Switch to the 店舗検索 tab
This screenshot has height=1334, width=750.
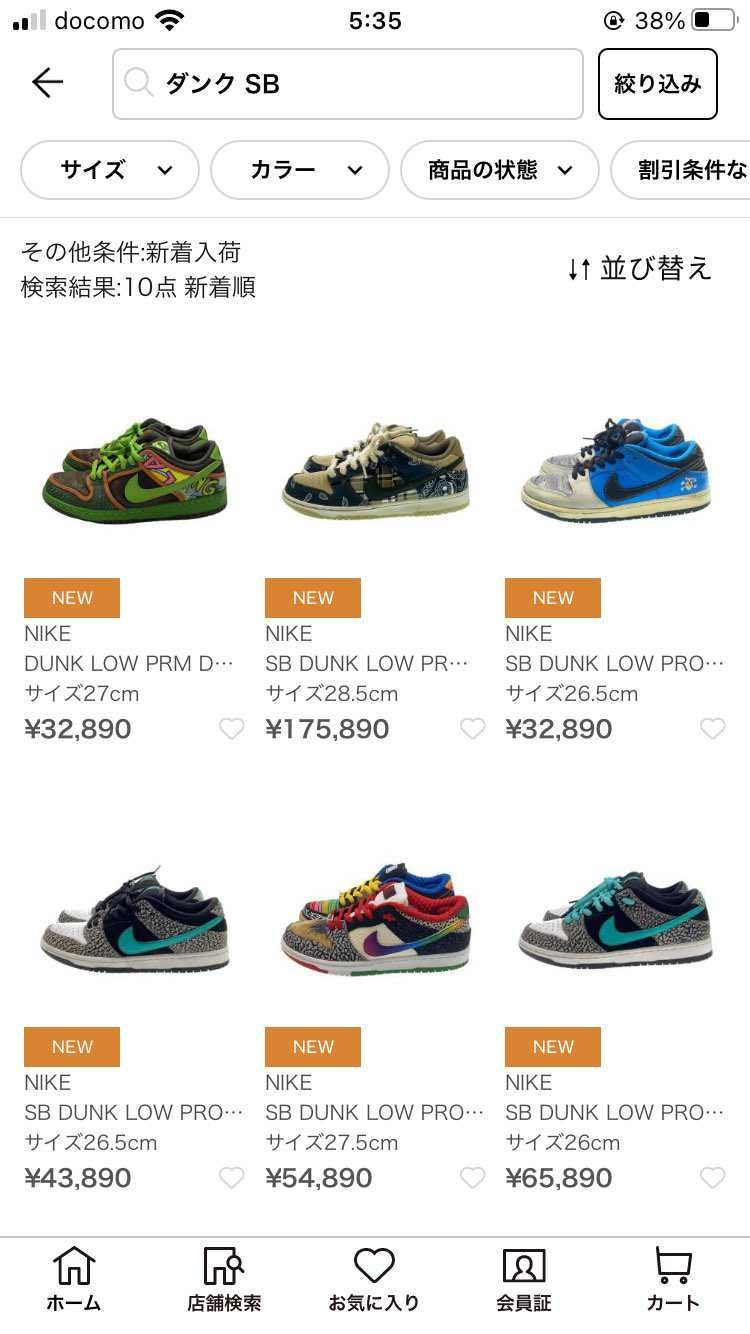[x=224, y=1280]
